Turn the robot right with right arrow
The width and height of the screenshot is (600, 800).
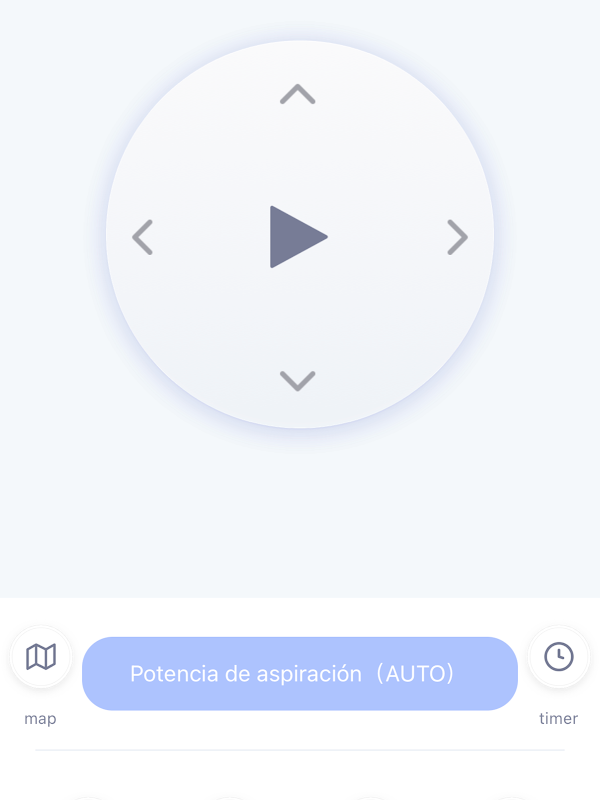pyautogui.click(x=457, y=237)
